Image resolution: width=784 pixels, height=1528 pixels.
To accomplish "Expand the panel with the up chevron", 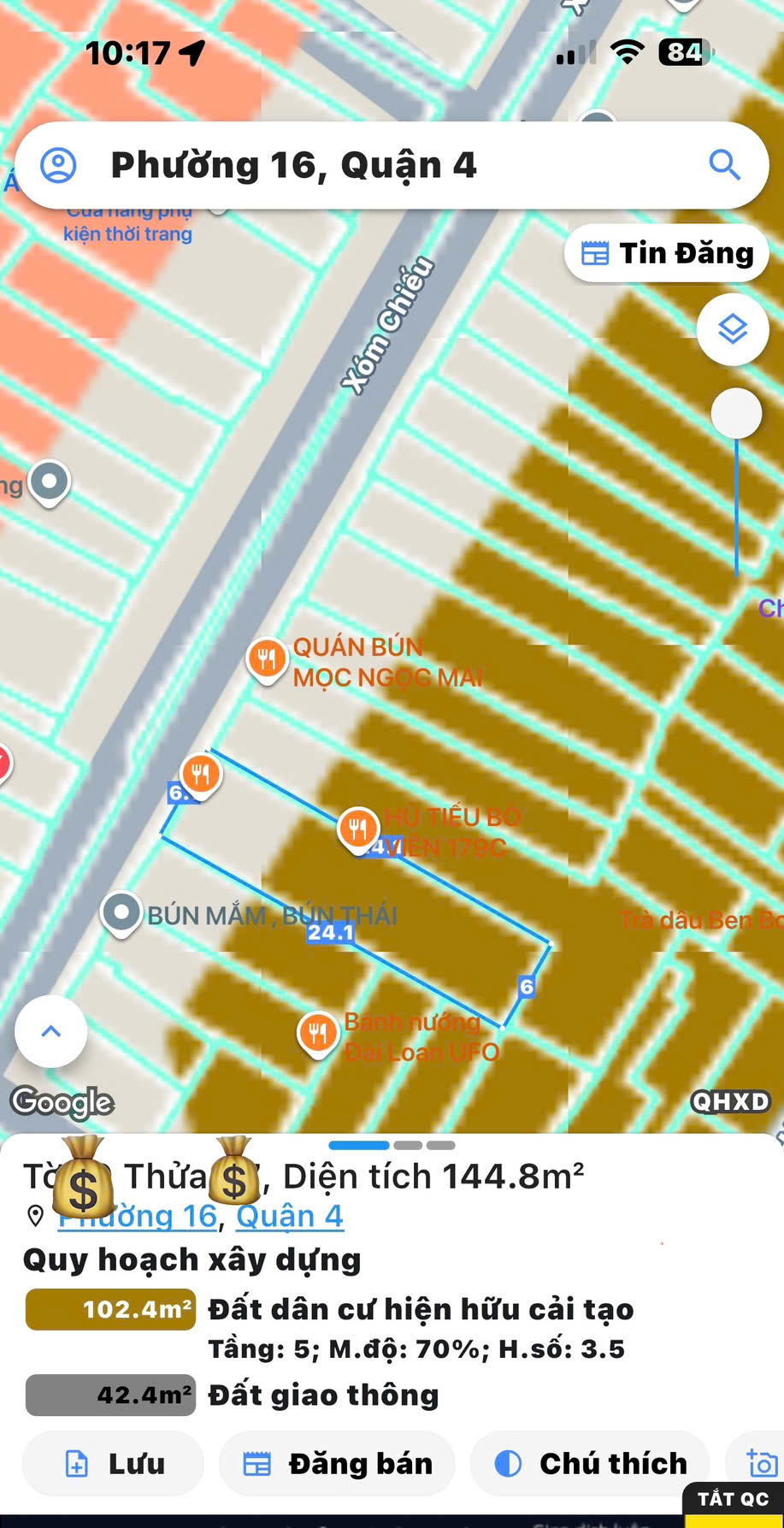I will 51,1031.
